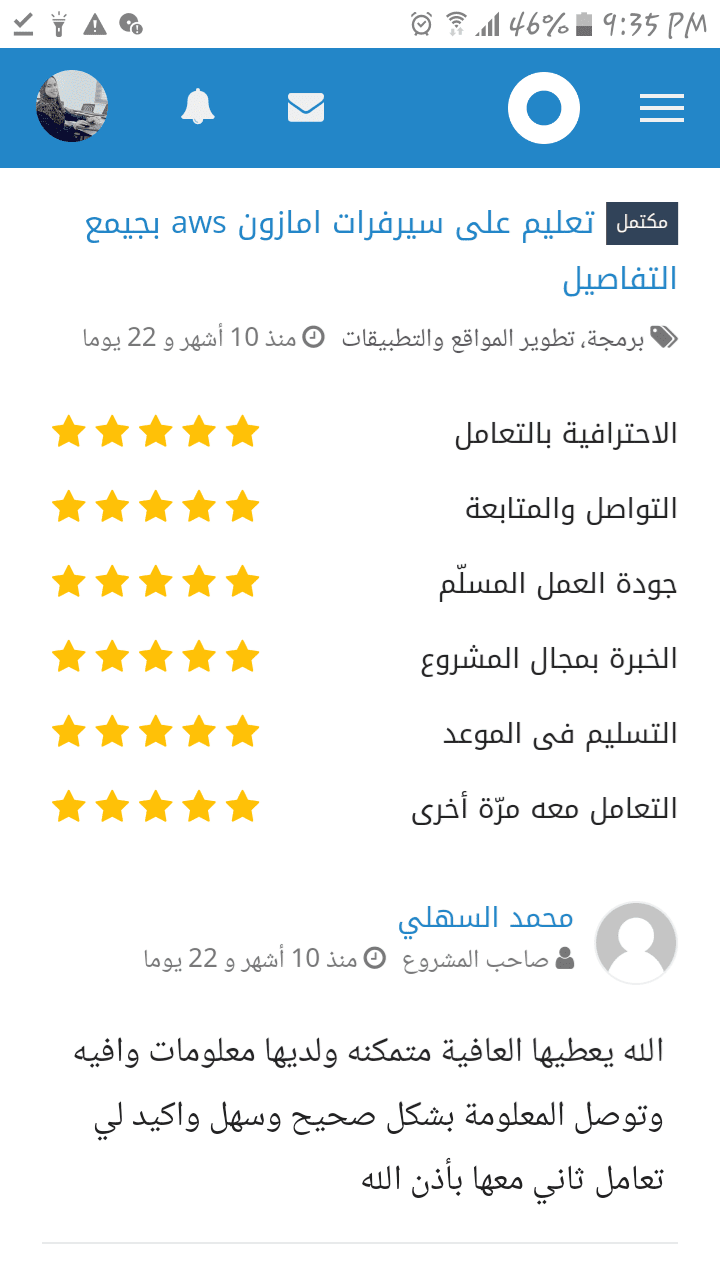Image resolution: width=720 pixels, height=1280 pixels.
Task: Open the hamburger navigation menu
Action: pyautogui.click(x=661, y=107)
